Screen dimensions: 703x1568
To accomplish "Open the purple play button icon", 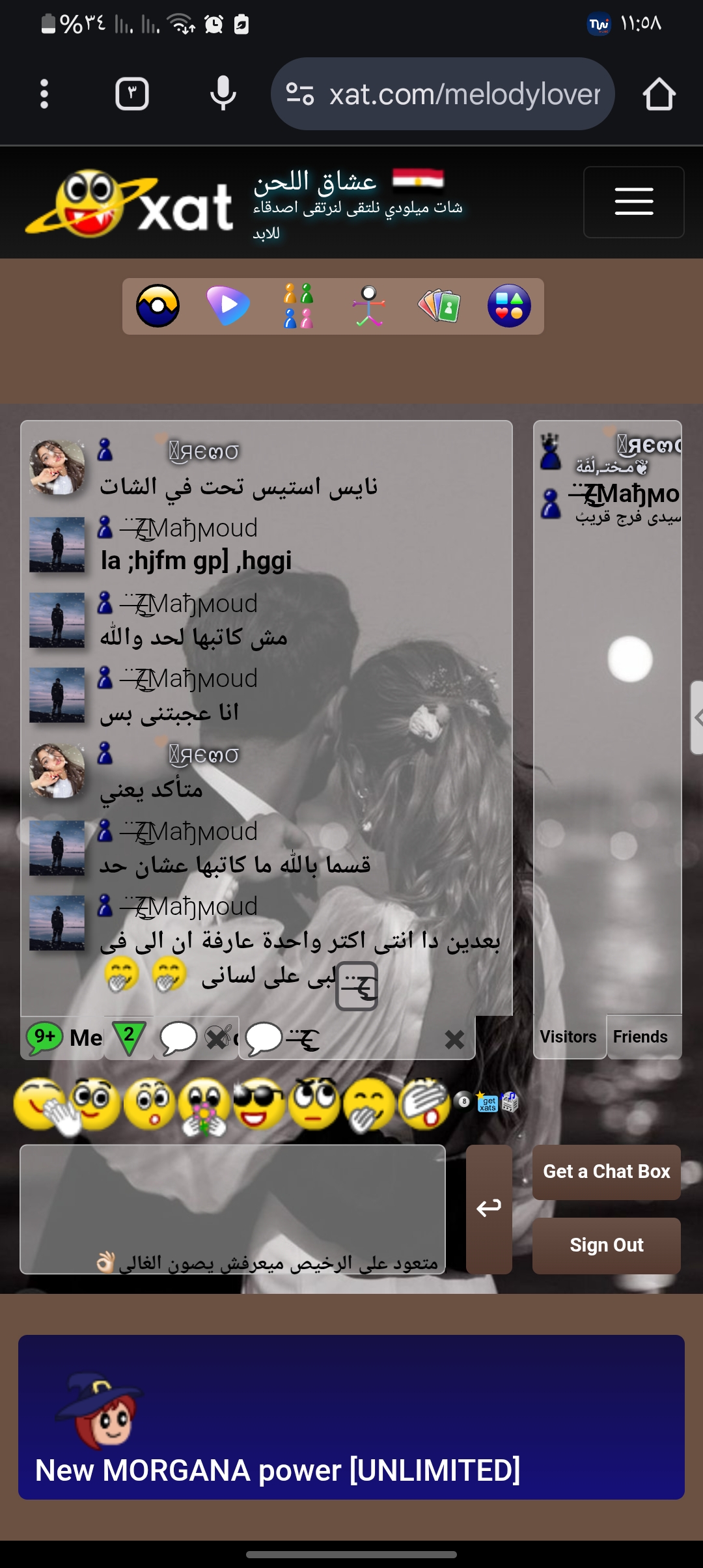I will coord(228,305).
